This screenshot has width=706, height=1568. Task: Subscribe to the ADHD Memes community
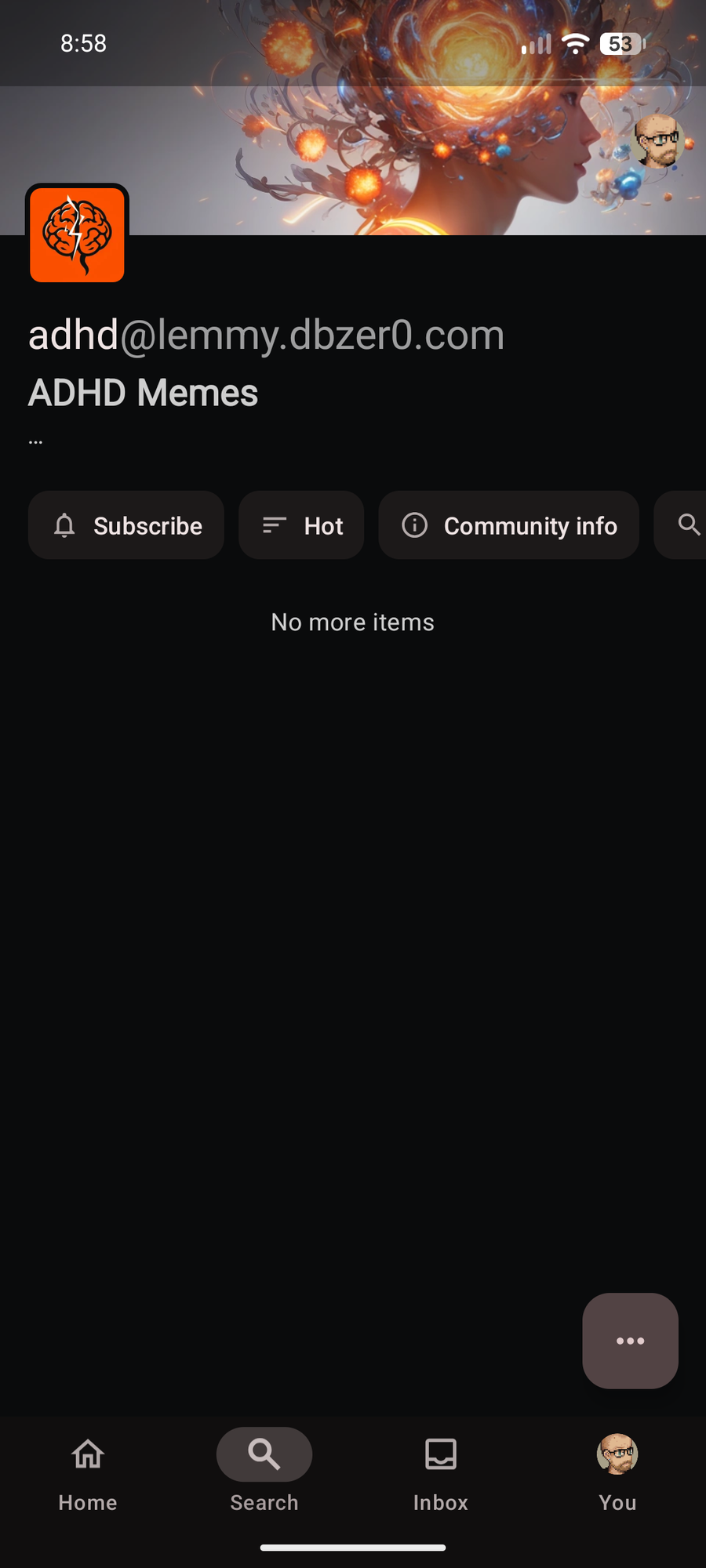(x=126, y=525)
